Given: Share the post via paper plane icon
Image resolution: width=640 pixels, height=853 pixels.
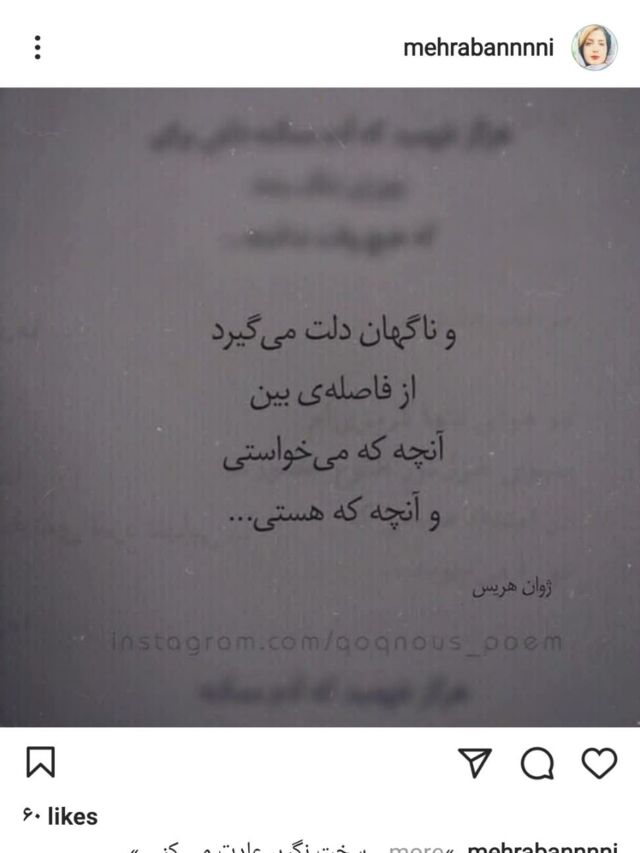Looking at the screenshot, I should (x=476, y=764).
